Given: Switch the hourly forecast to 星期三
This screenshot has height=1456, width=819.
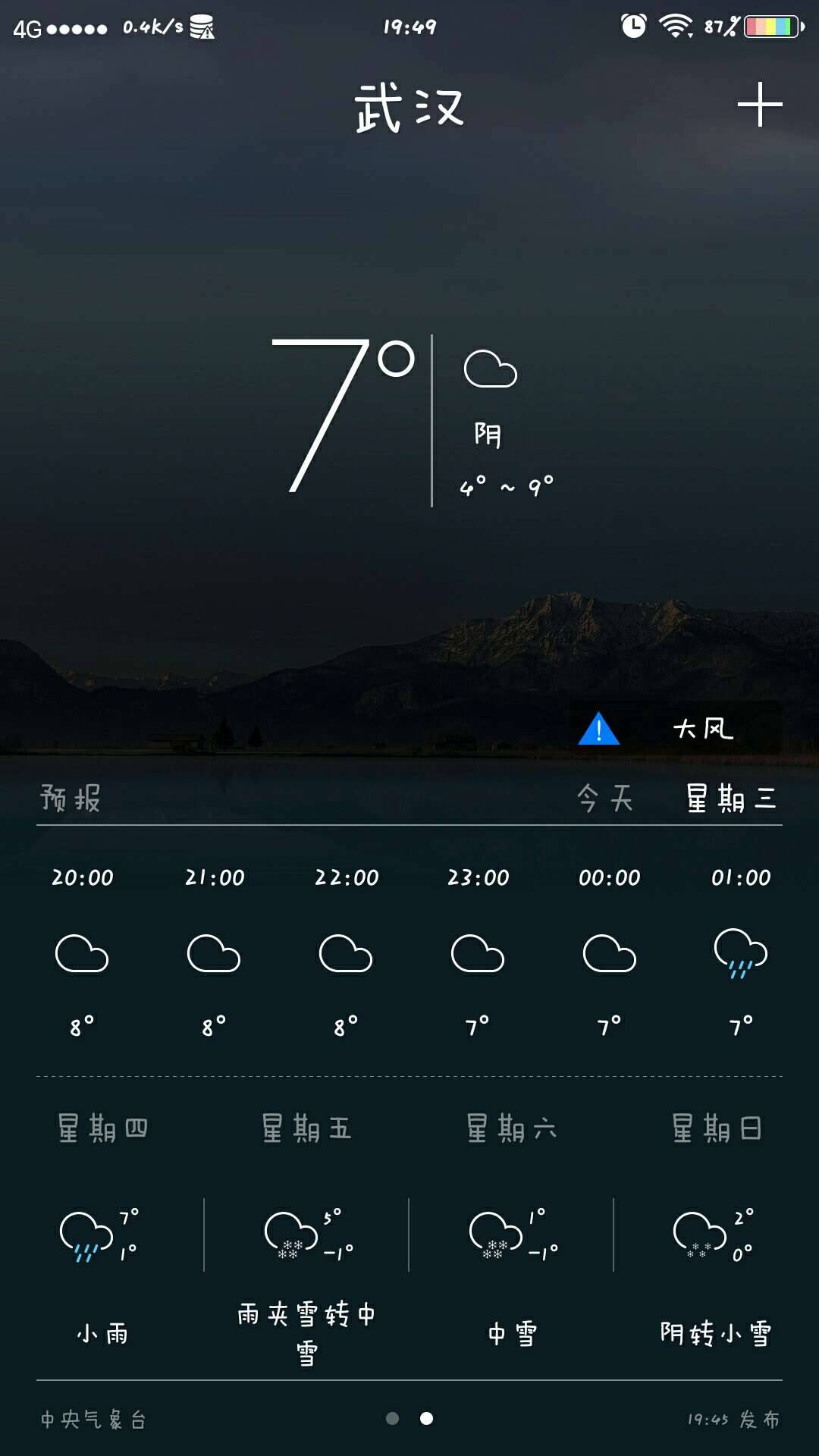Looking at the screenshot, I should 730,799.
